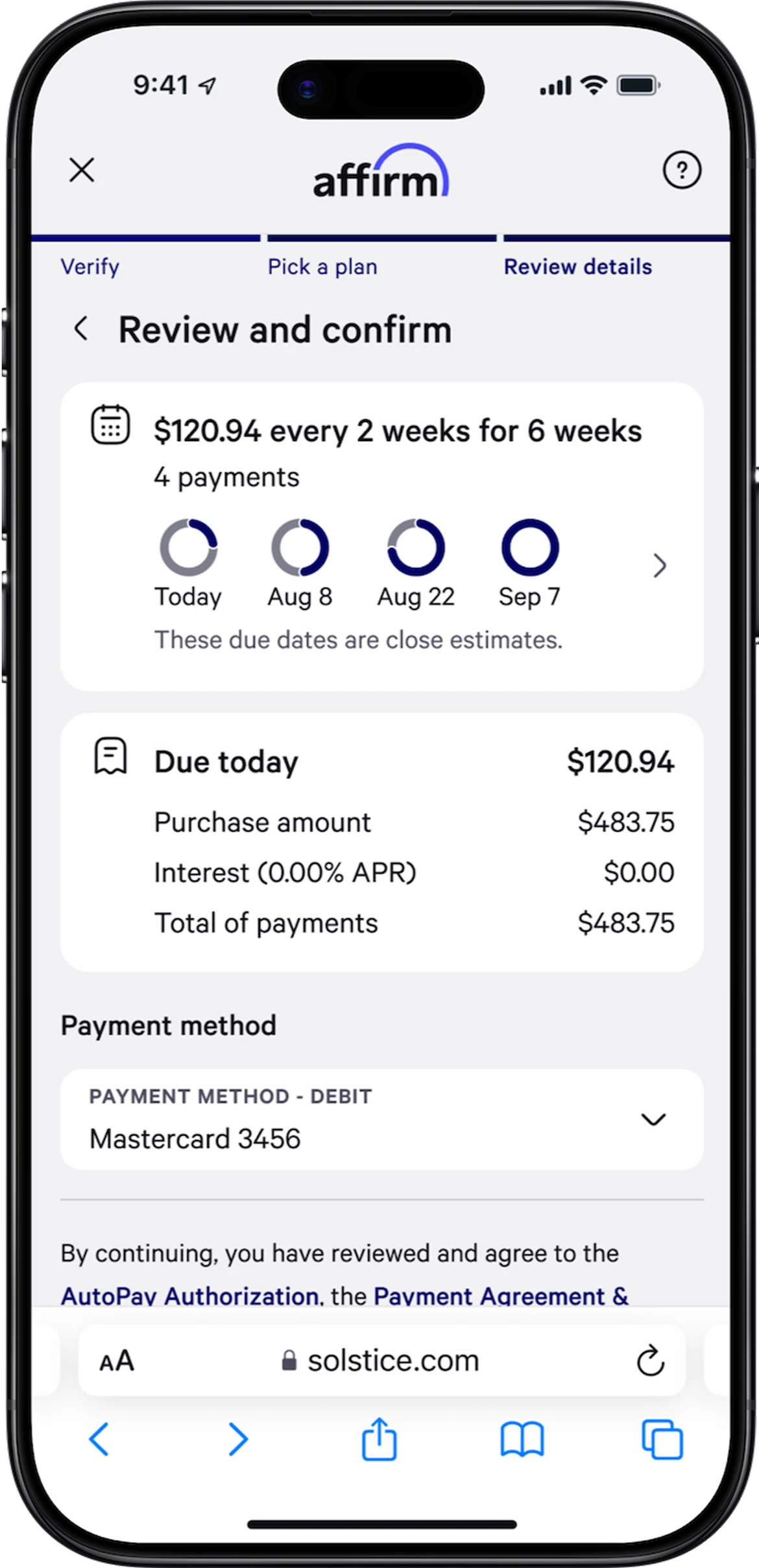759x1568 pixels.
Task: Return to the Pick a plan step
Action: (x=322, y=267)
